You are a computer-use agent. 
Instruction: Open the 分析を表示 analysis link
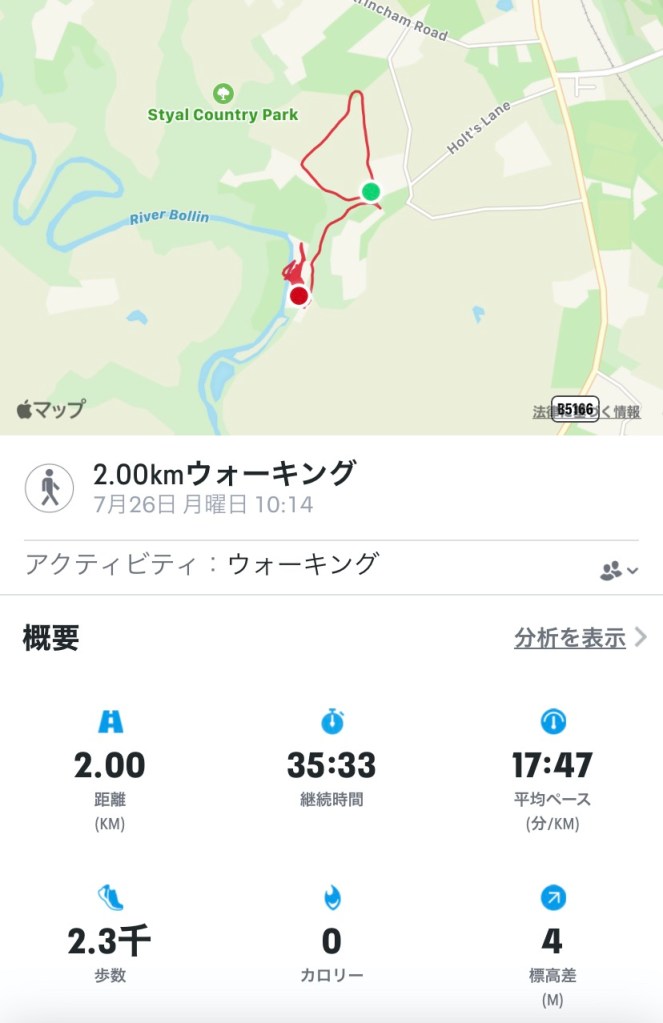tap(579, 638)
